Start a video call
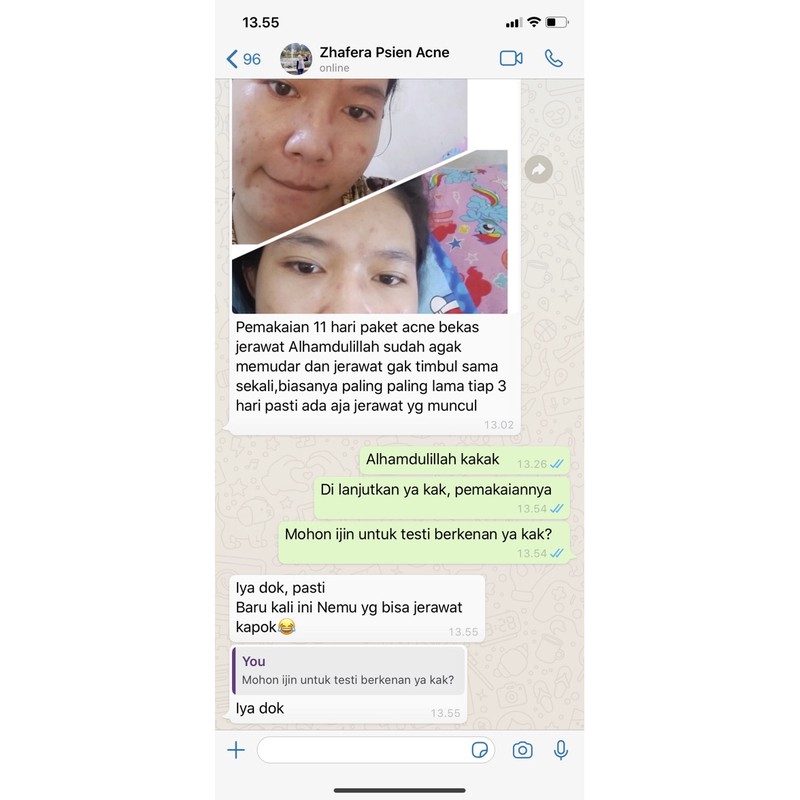Screen dimensions: 800x800 511,58
